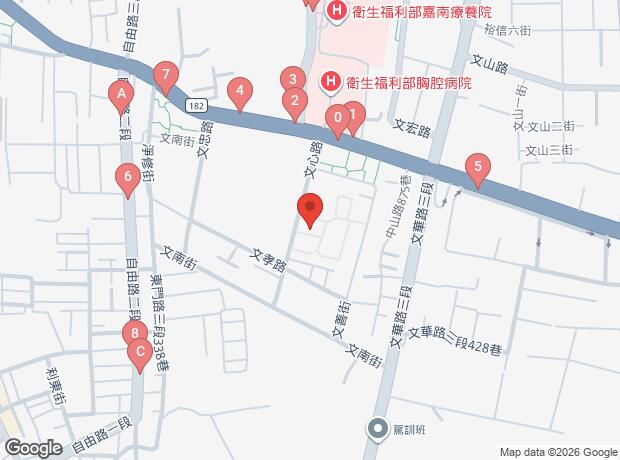620x460 pixels.
Task: Select the unlabeled red center pin
Action: click(x=310, y=210)
